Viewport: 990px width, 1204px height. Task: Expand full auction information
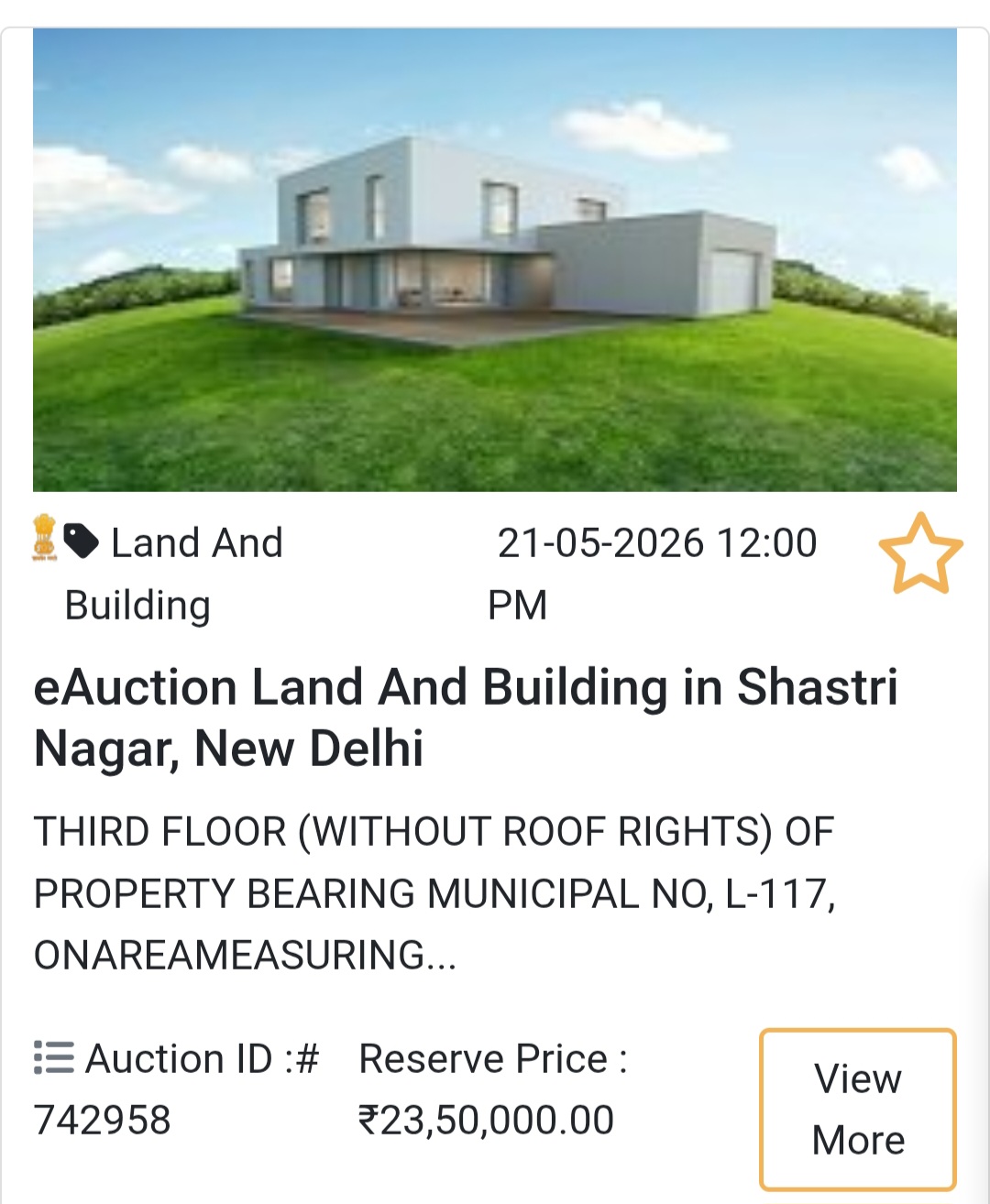[860, 1109]
